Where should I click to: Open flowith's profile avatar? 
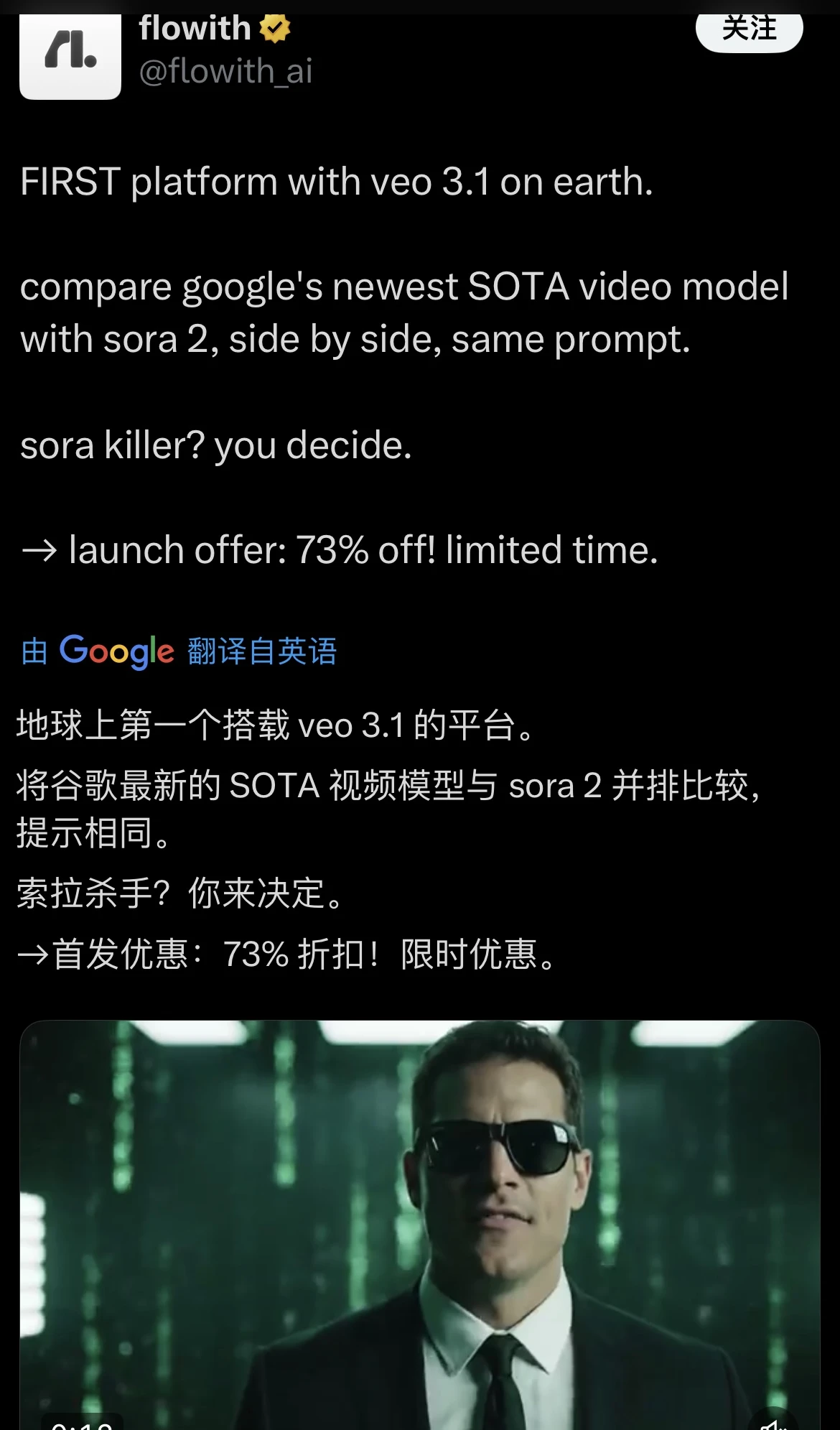point(70,55)
